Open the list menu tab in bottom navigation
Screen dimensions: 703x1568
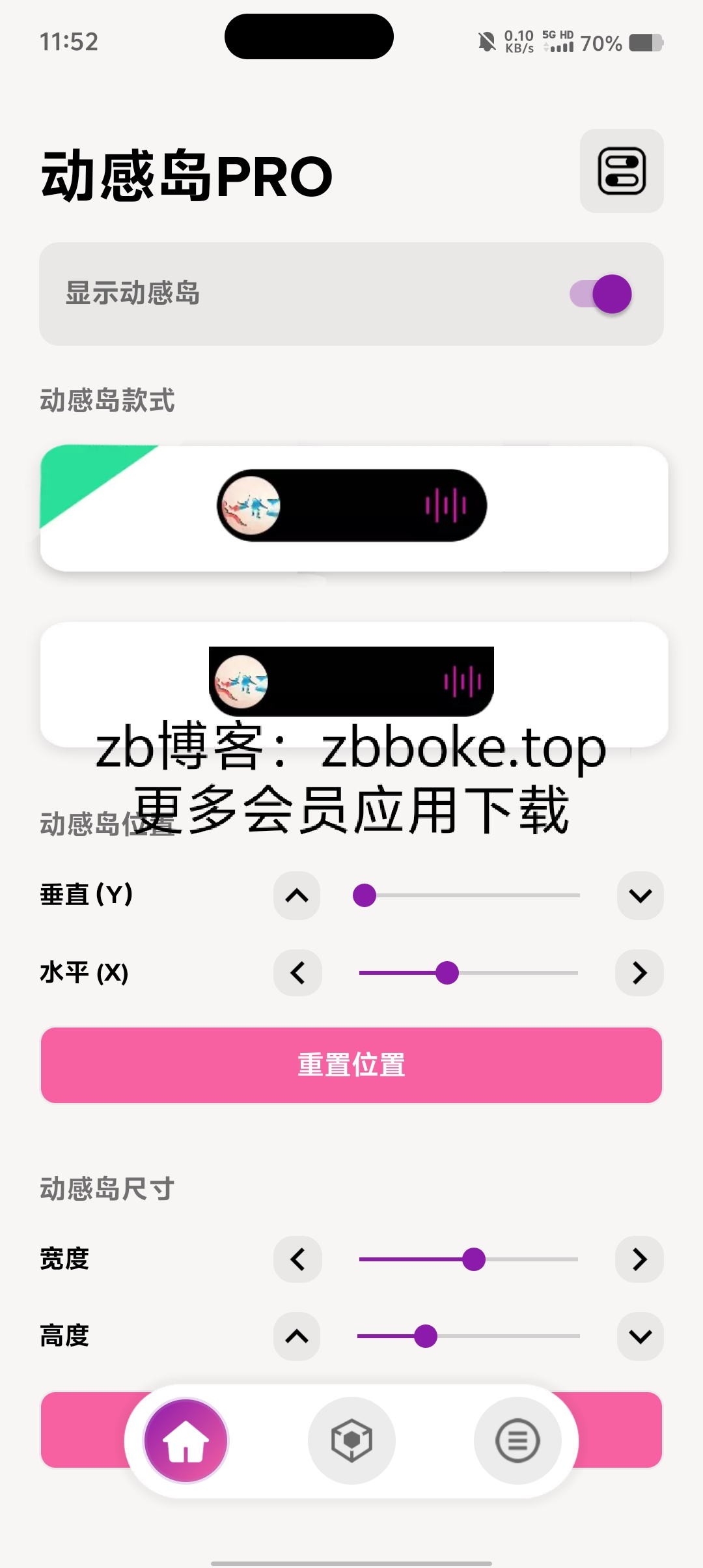click(517, 1441)
